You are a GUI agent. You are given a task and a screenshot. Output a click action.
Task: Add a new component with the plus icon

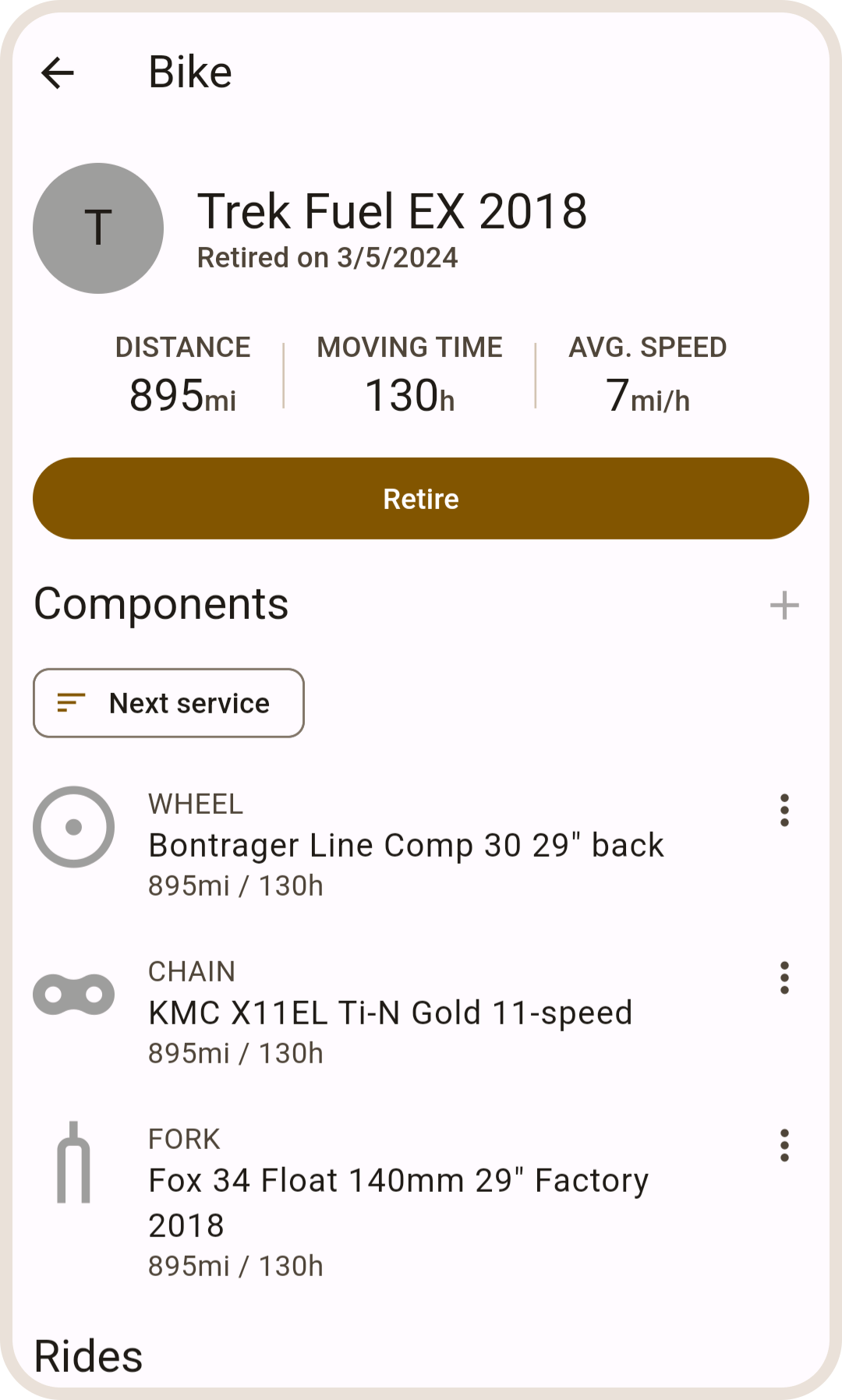784,606
